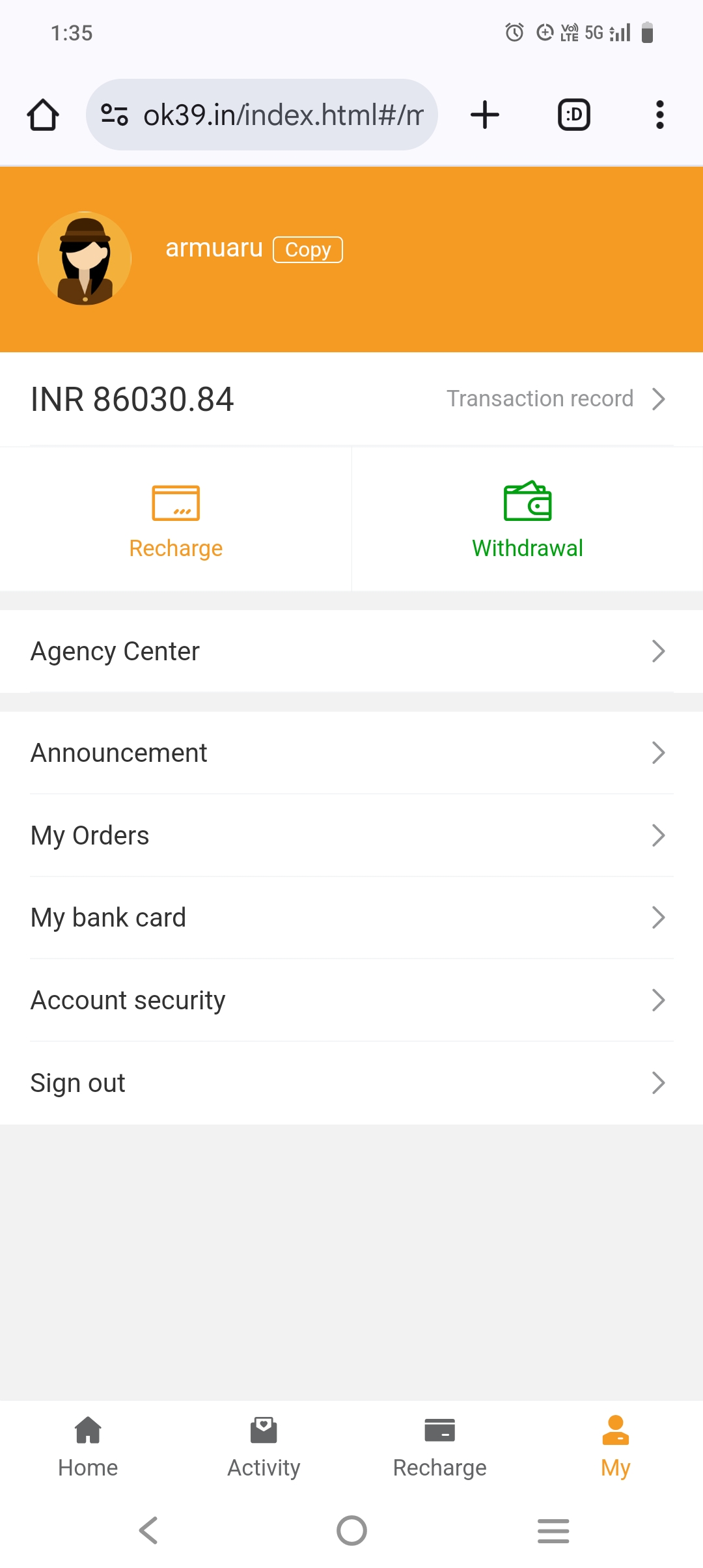
Task: Start a Withdrawal
Action: 527,520
